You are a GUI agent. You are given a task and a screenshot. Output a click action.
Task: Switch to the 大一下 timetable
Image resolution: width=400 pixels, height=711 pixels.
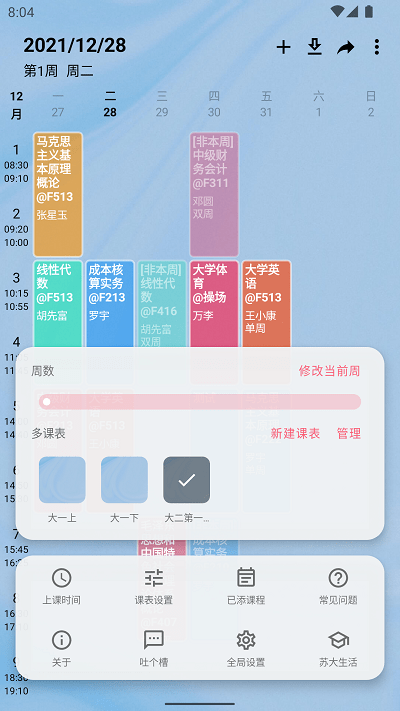124,480
